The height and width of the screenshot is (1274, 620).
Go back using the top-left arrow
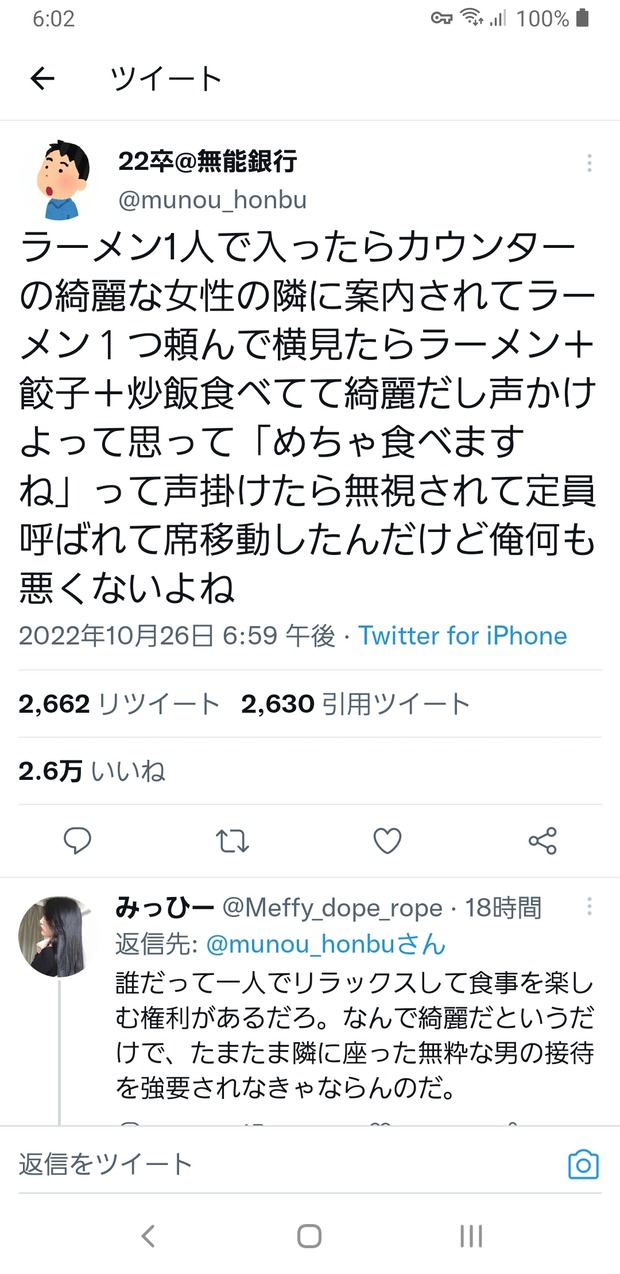[x=43, y=79]
